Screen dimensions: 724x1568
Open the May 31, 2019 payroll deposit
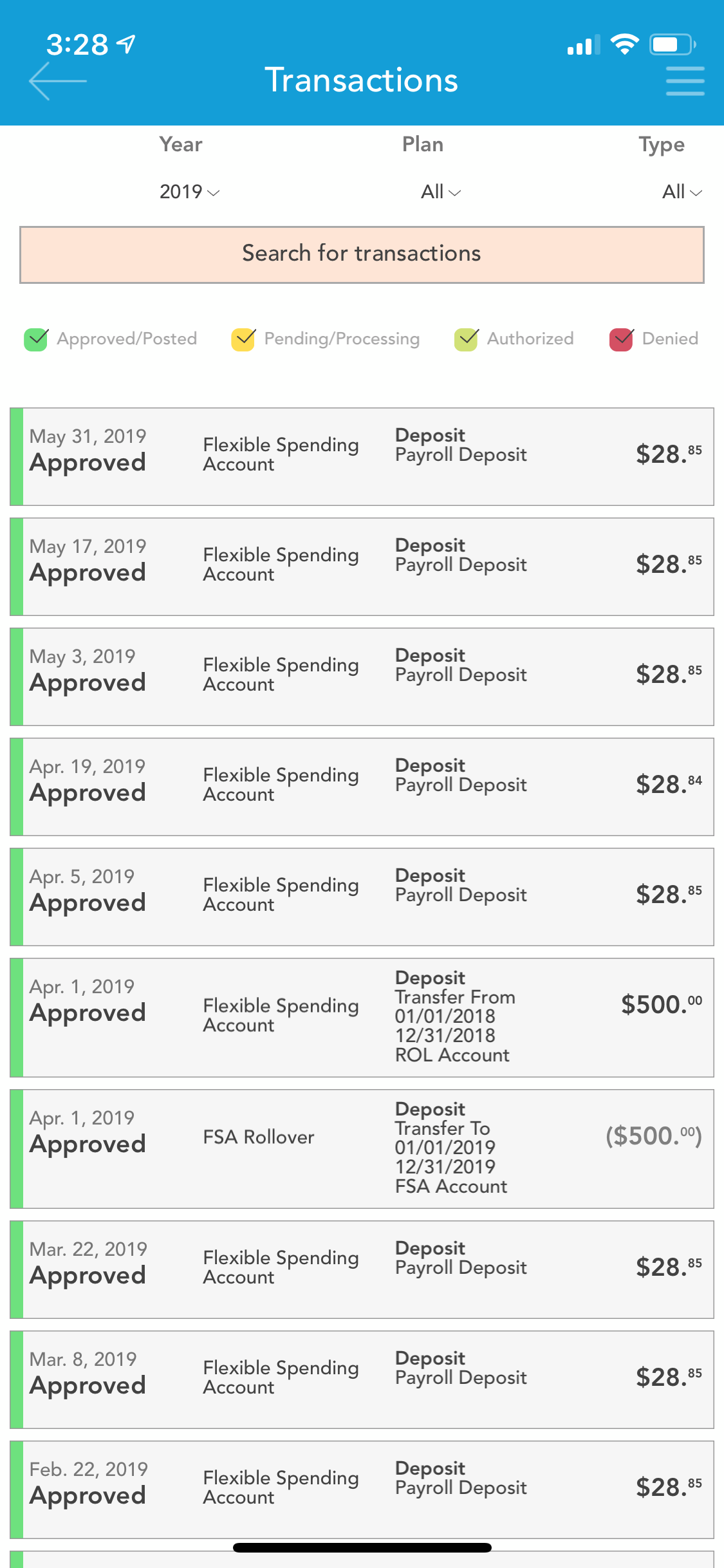(x=362, y=456)
